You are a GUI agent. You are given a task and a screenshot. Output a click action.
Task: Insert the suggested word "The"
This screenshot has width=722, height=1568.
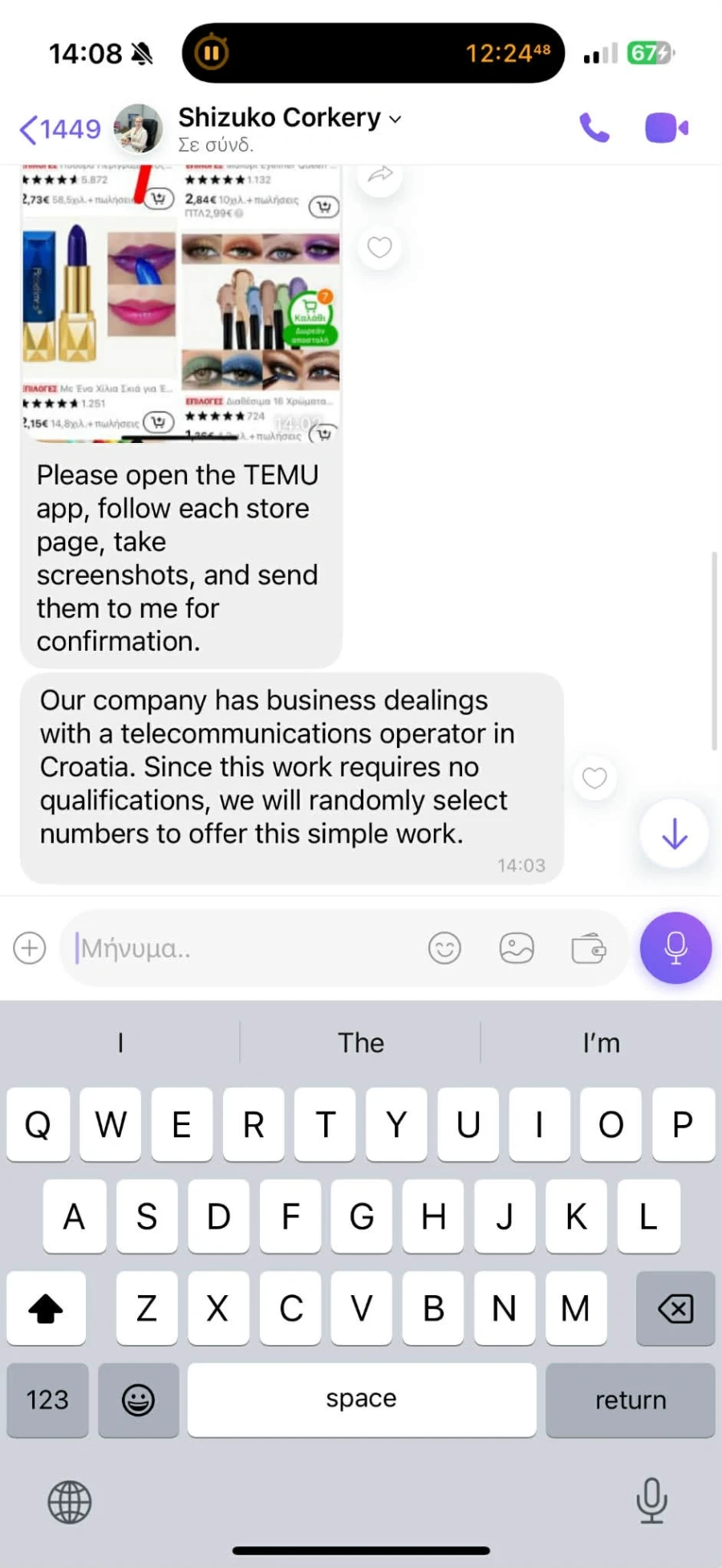click(361, 1042)
